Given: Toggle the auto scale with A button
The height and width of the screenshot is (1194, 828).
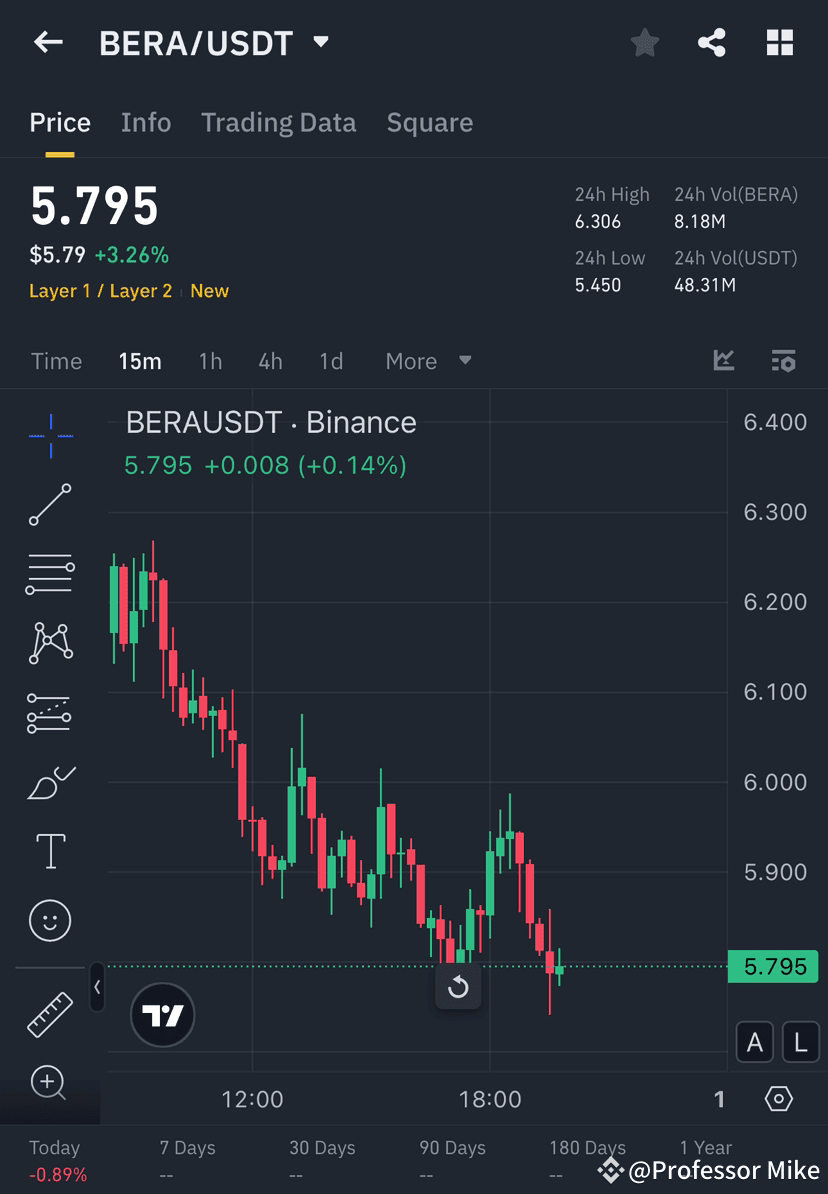Looking at the screenshot, I should (x=754, y=1042).
